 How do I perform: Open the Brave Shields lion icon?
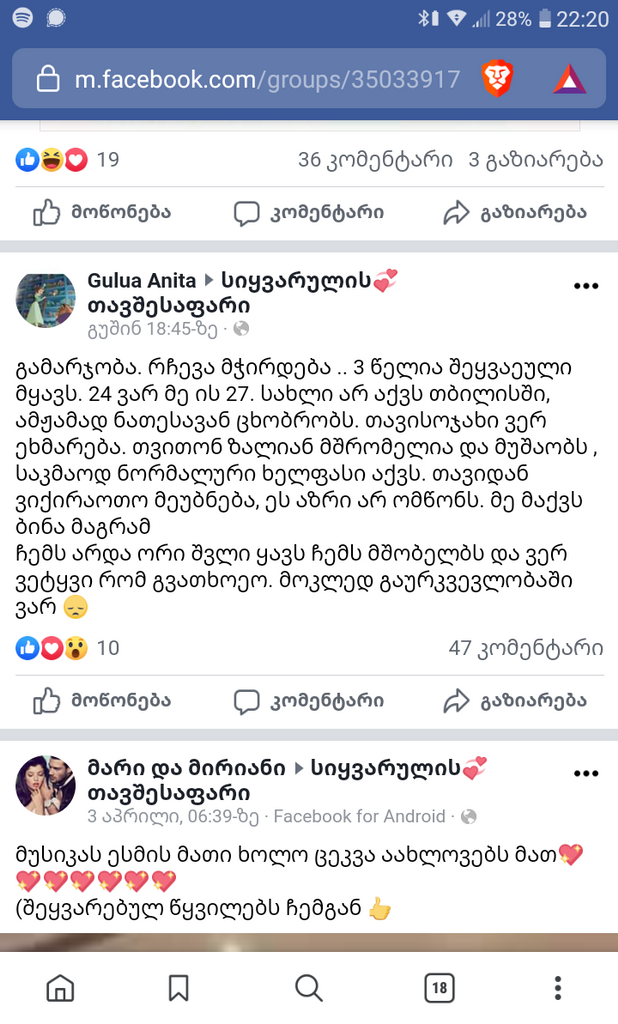pyautogui.click(x=497, y=79)
